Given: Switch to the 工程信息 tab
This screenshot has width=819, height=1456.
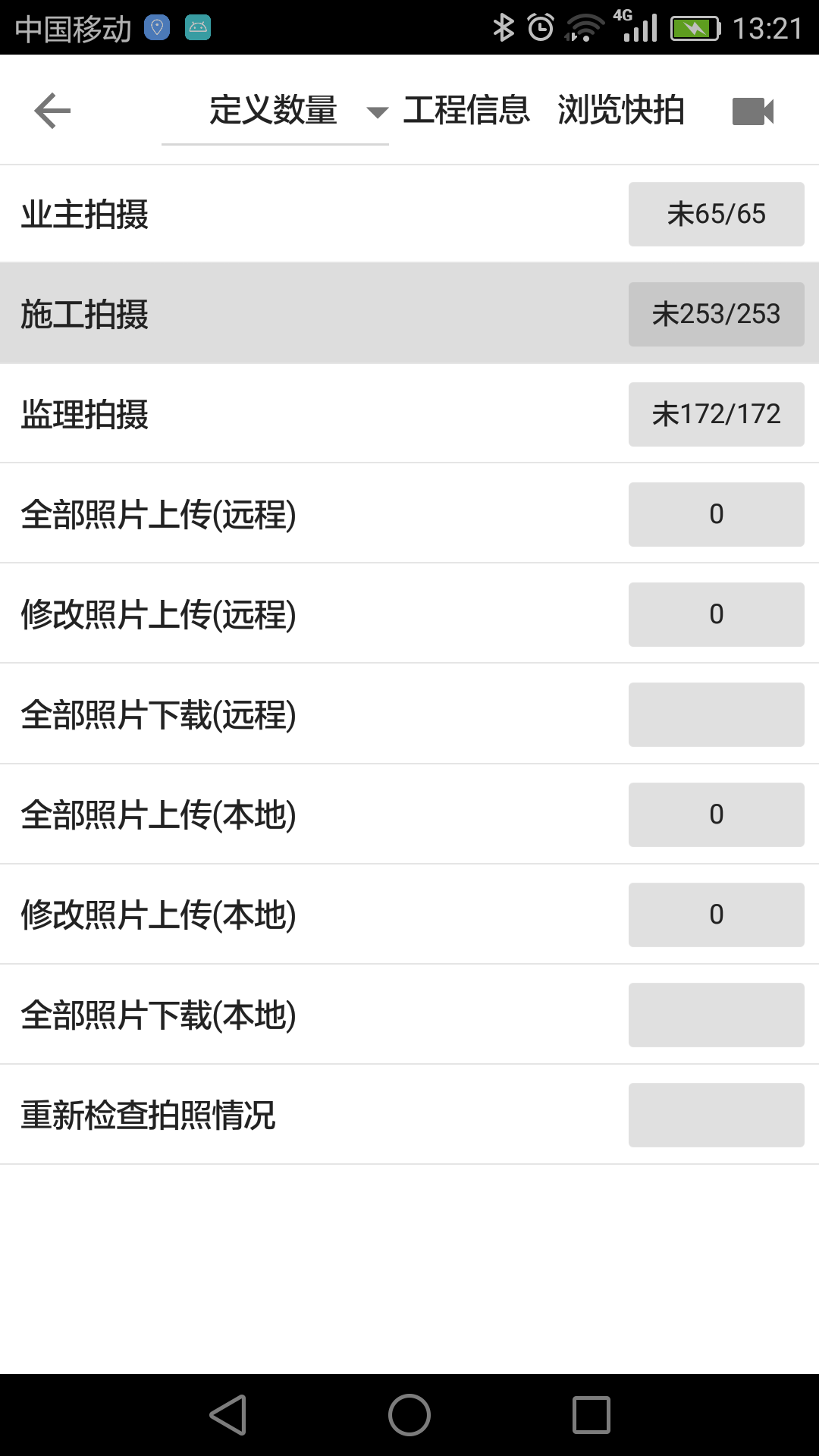Looking at the screenshot, I should click(x=469, y=110).
